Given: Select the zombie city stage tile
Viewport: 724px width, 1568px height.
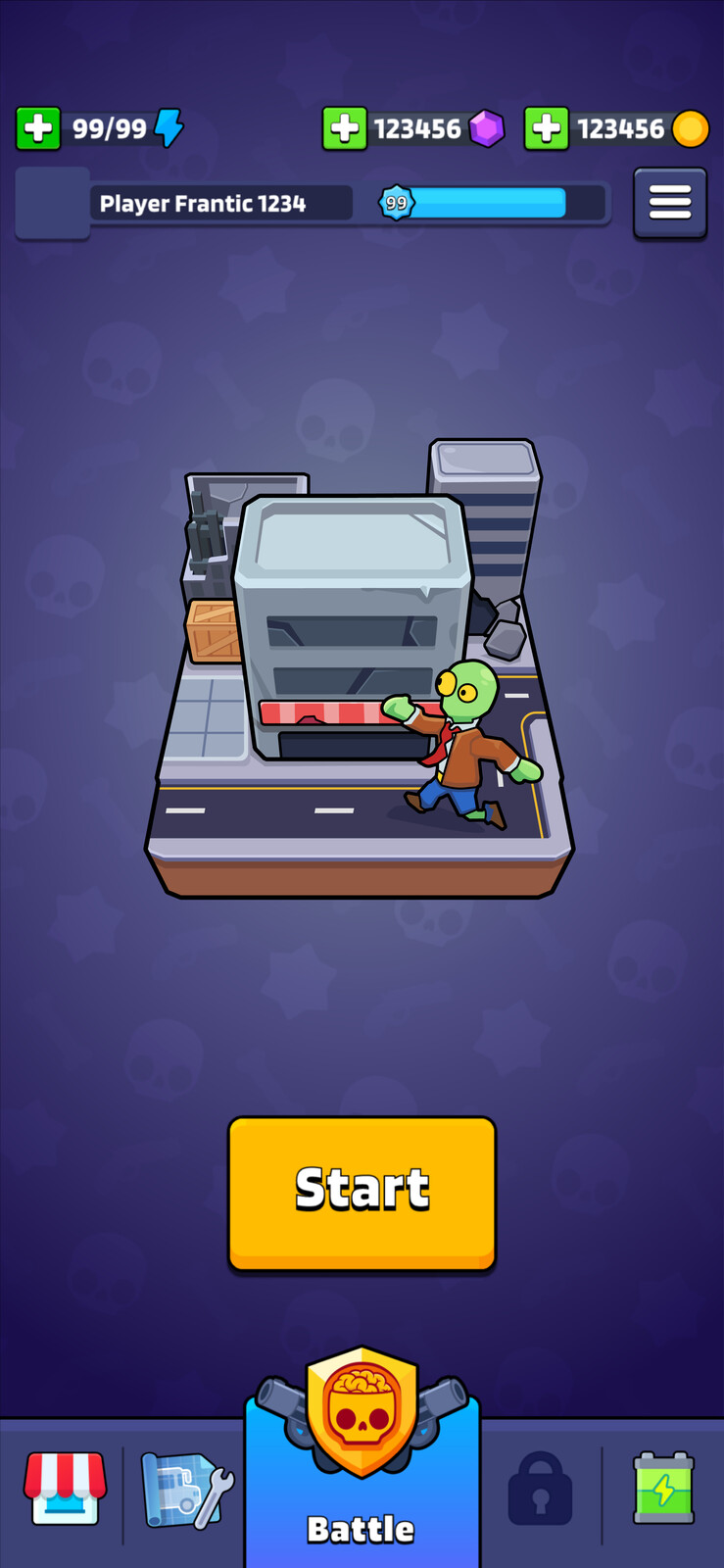Looking at the screenshot, I should click(360, 676).
